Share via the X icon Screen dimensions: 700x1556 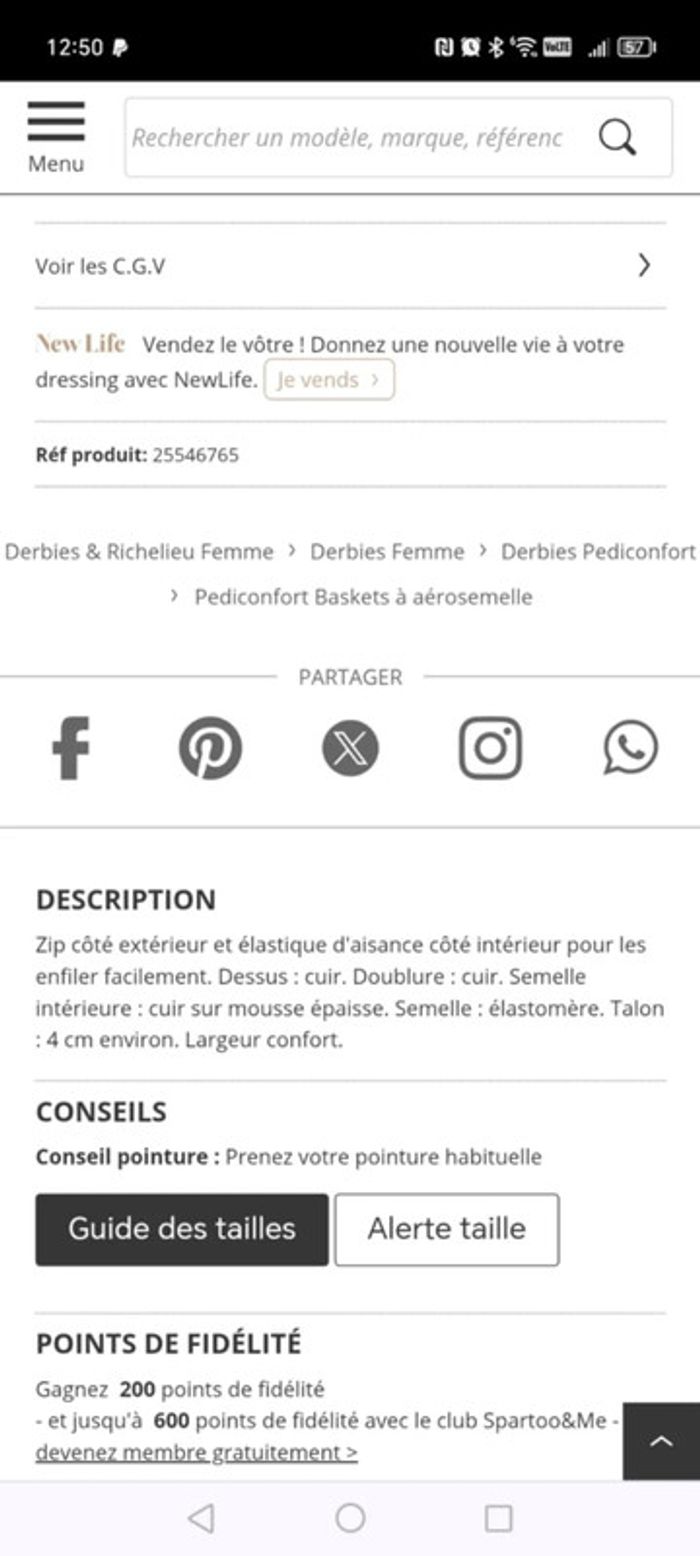pyautogui.click(x=350, y=748)
